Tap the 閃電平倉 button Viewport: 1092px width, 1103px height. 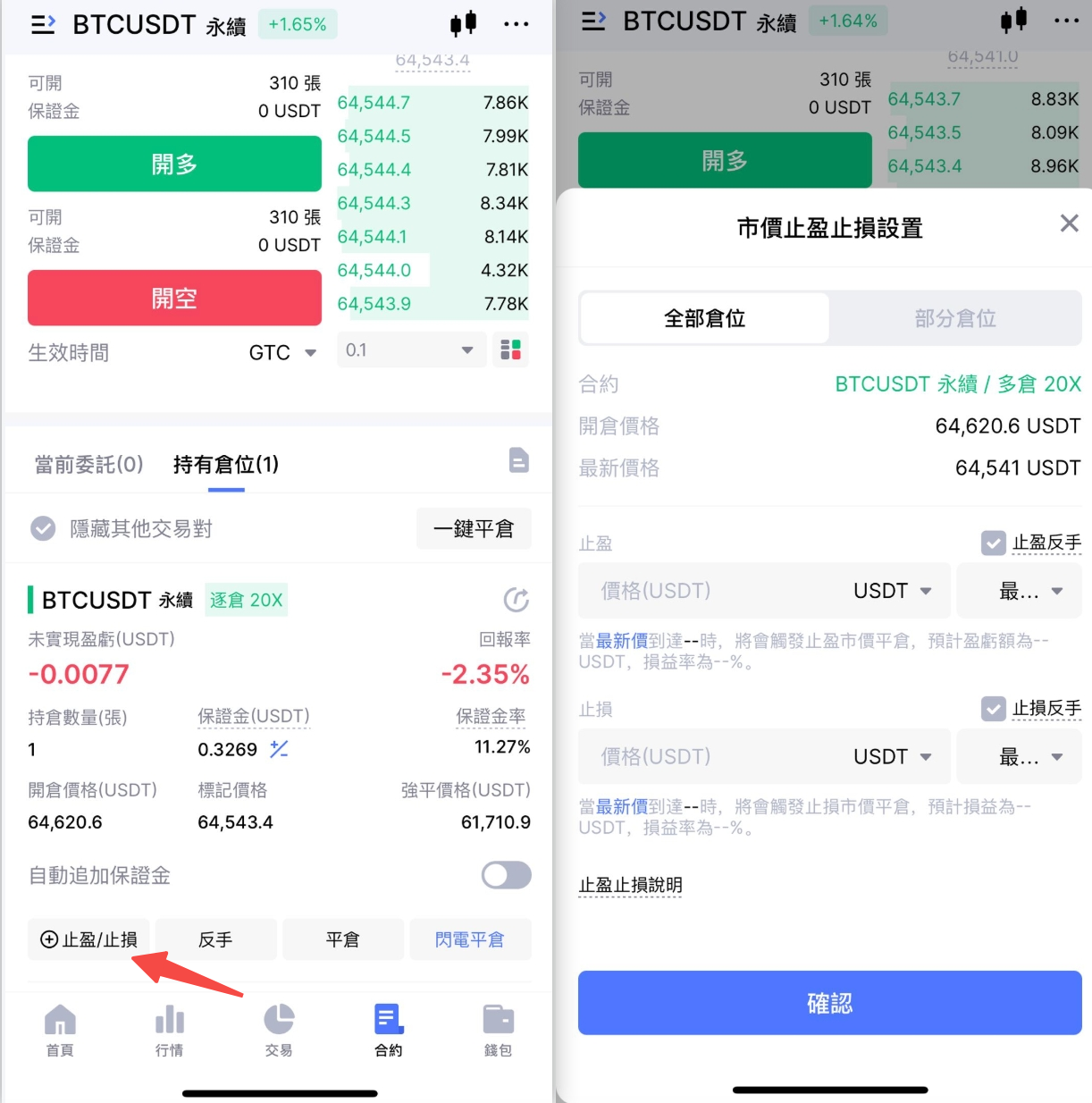click(x=469, y=939)
